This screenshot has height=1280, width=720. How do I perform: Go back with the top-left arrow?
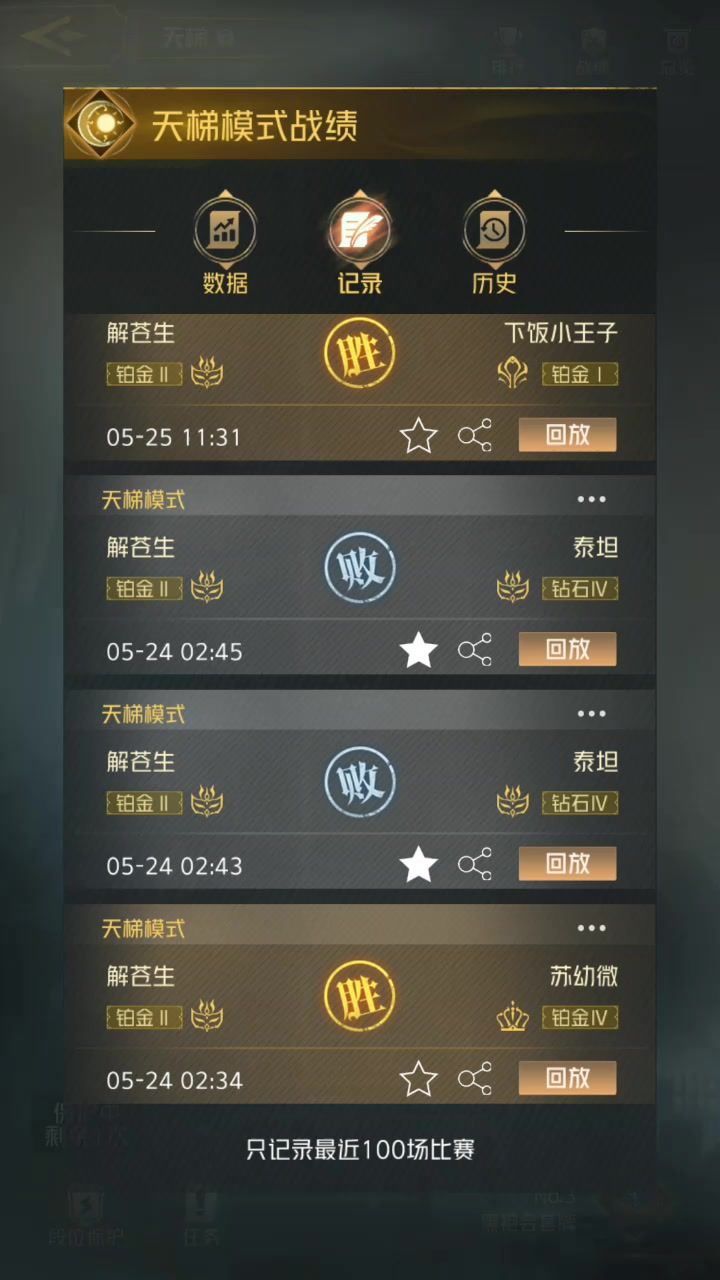point(54,38)
